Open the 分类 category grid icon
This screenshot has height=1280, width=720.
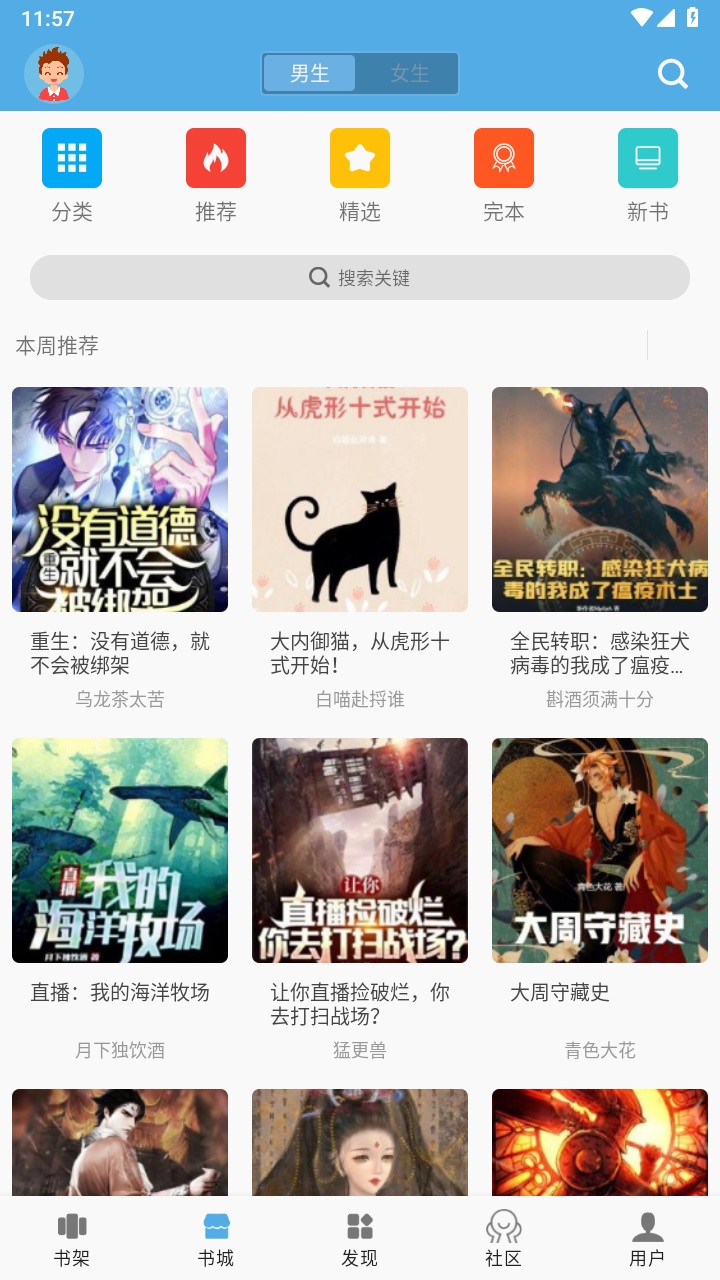click(x=71, y=157)
